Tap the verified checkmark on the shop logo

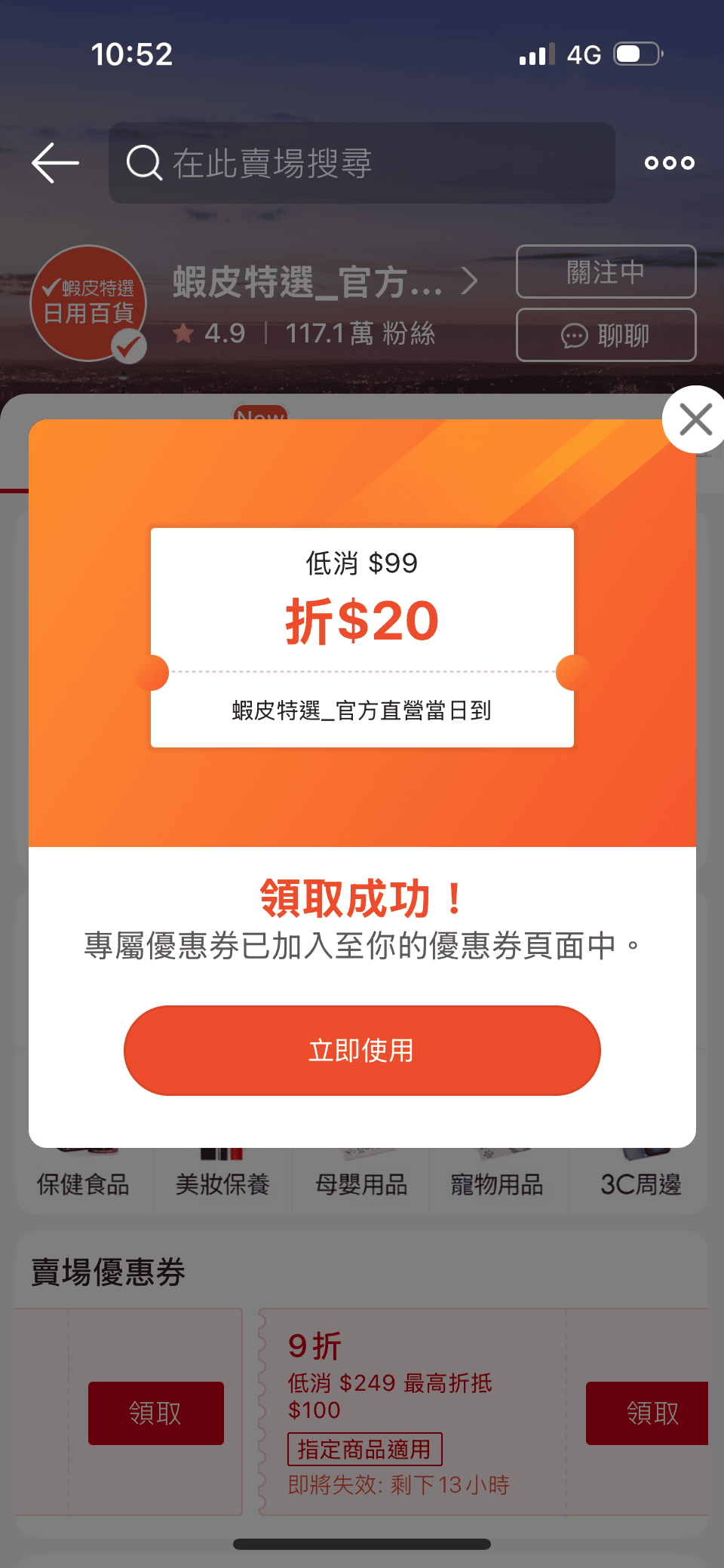click(130, 345)
